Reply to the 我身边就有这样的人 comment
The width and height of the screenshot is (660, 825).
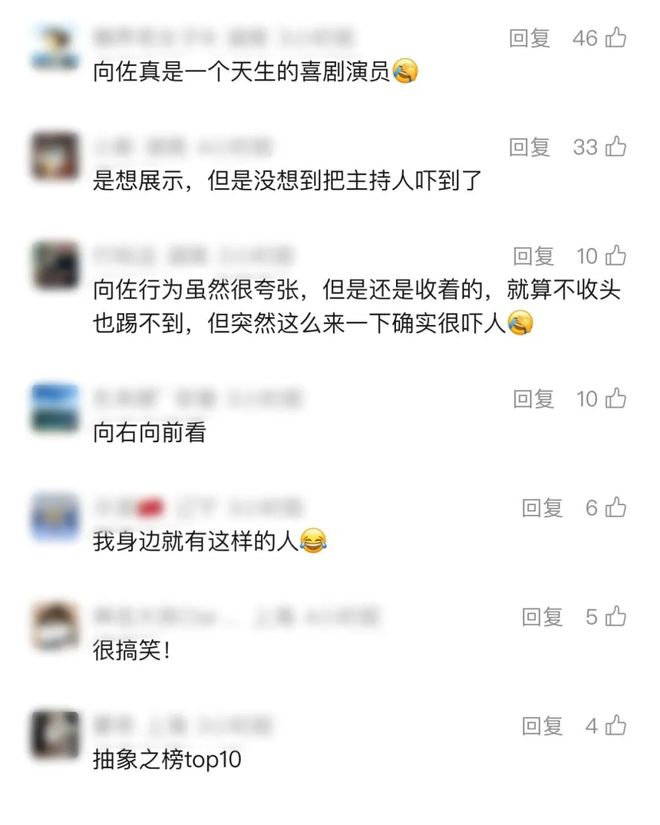tap(541, 508)
